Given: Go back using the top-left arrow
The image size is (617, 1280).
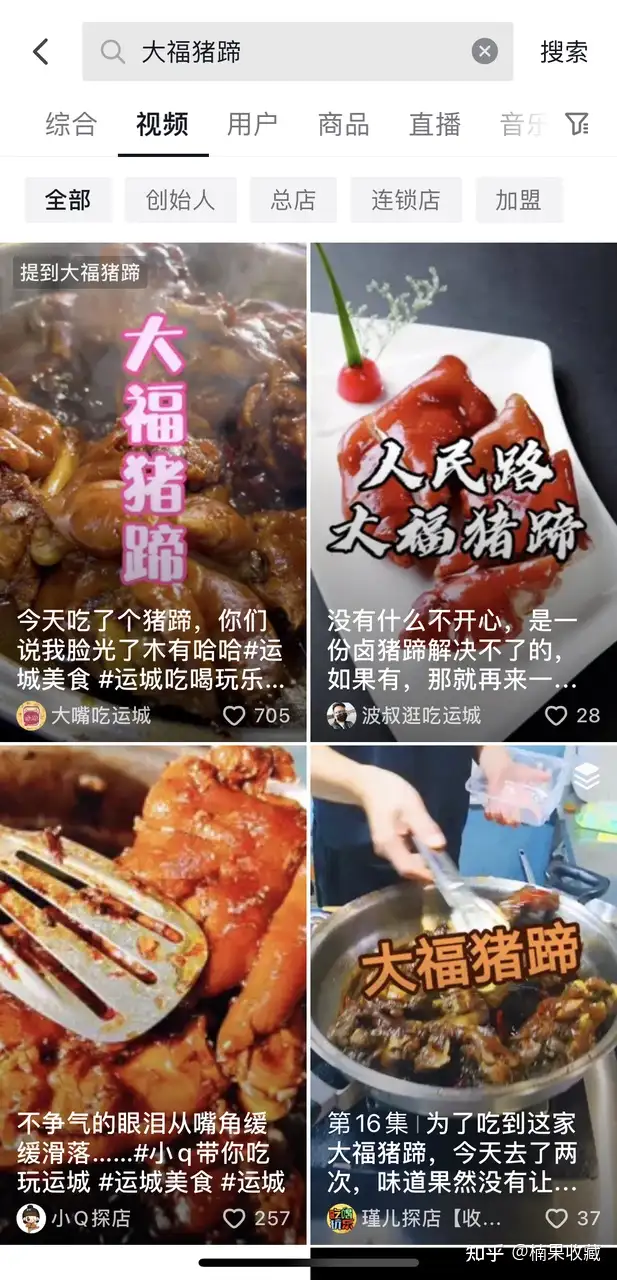Looking at the screenshot, I should click(41, 52).
